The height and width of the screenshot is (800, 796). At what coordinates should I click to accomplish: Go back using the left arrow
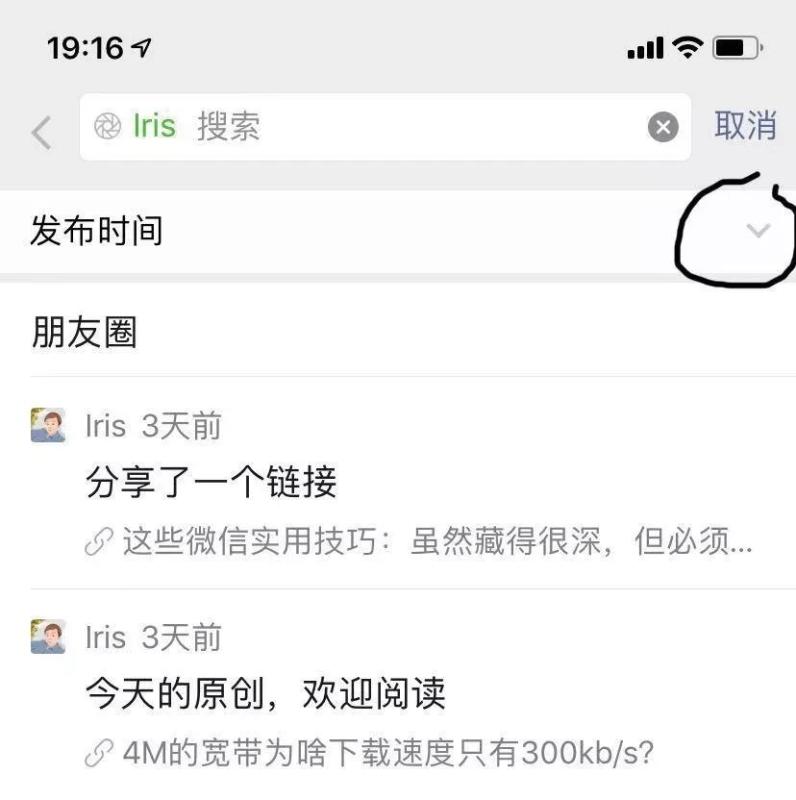tap(41, 132)
